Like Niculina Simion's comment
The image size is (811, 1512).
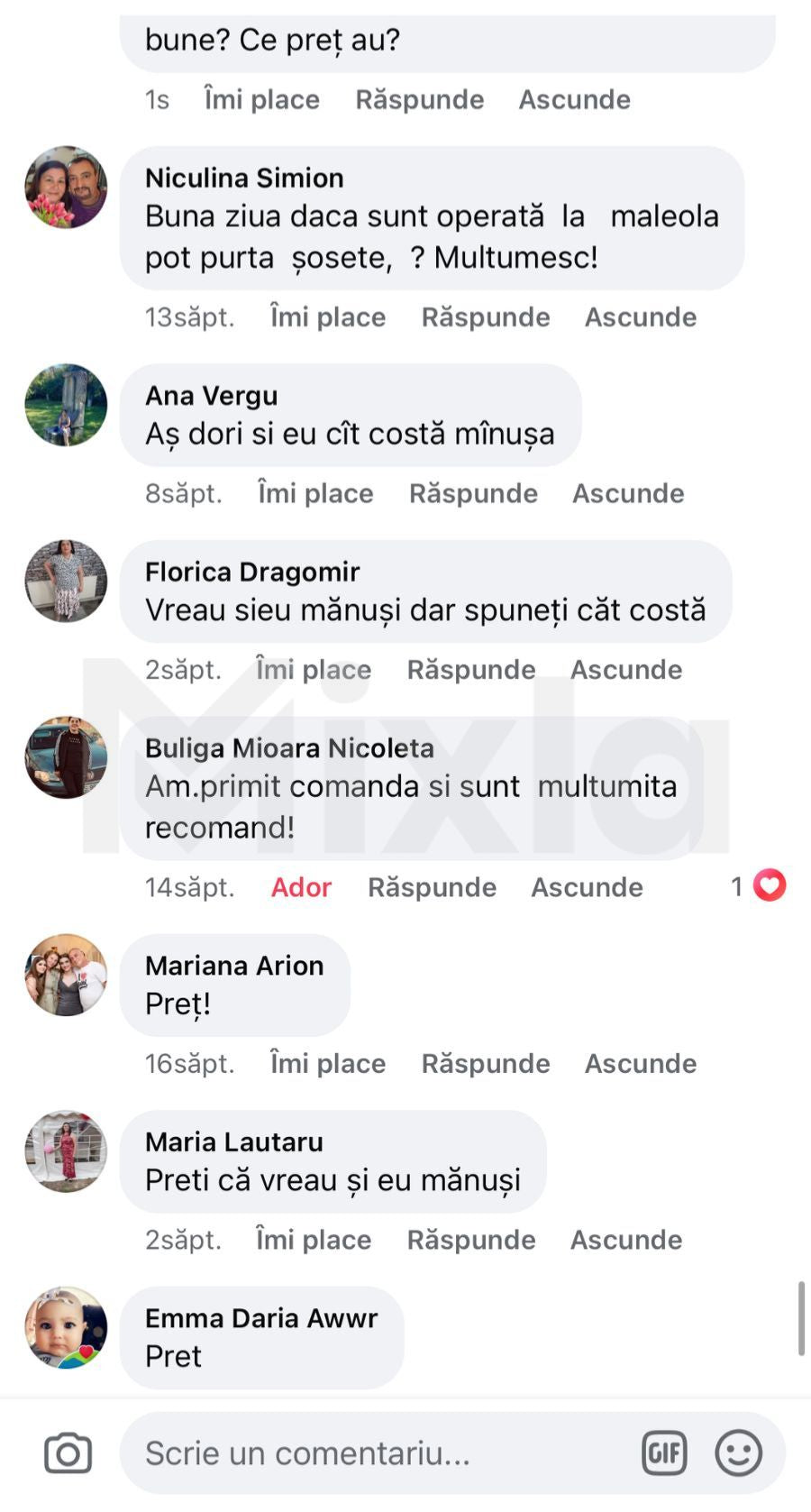[328, 317]
